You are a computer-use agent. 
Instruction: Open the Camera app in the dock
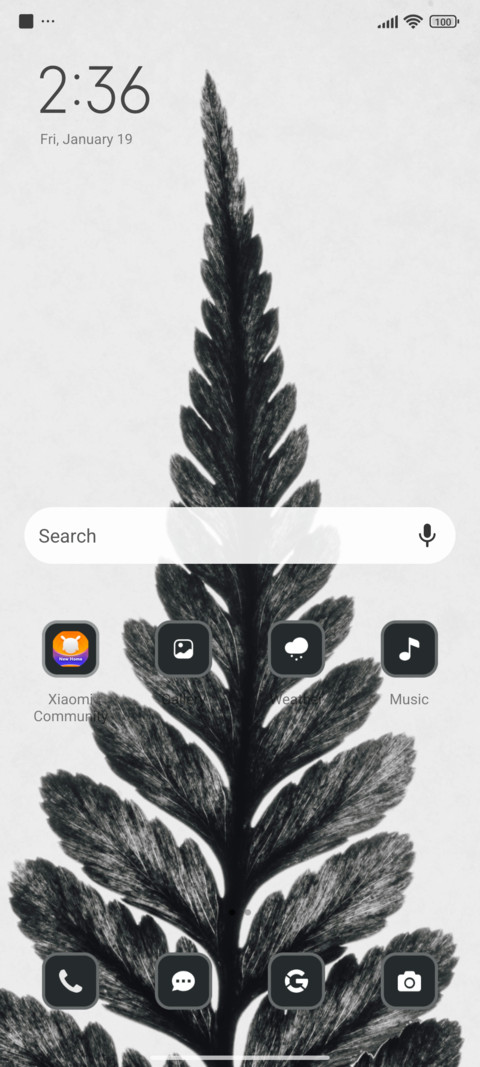409,981
